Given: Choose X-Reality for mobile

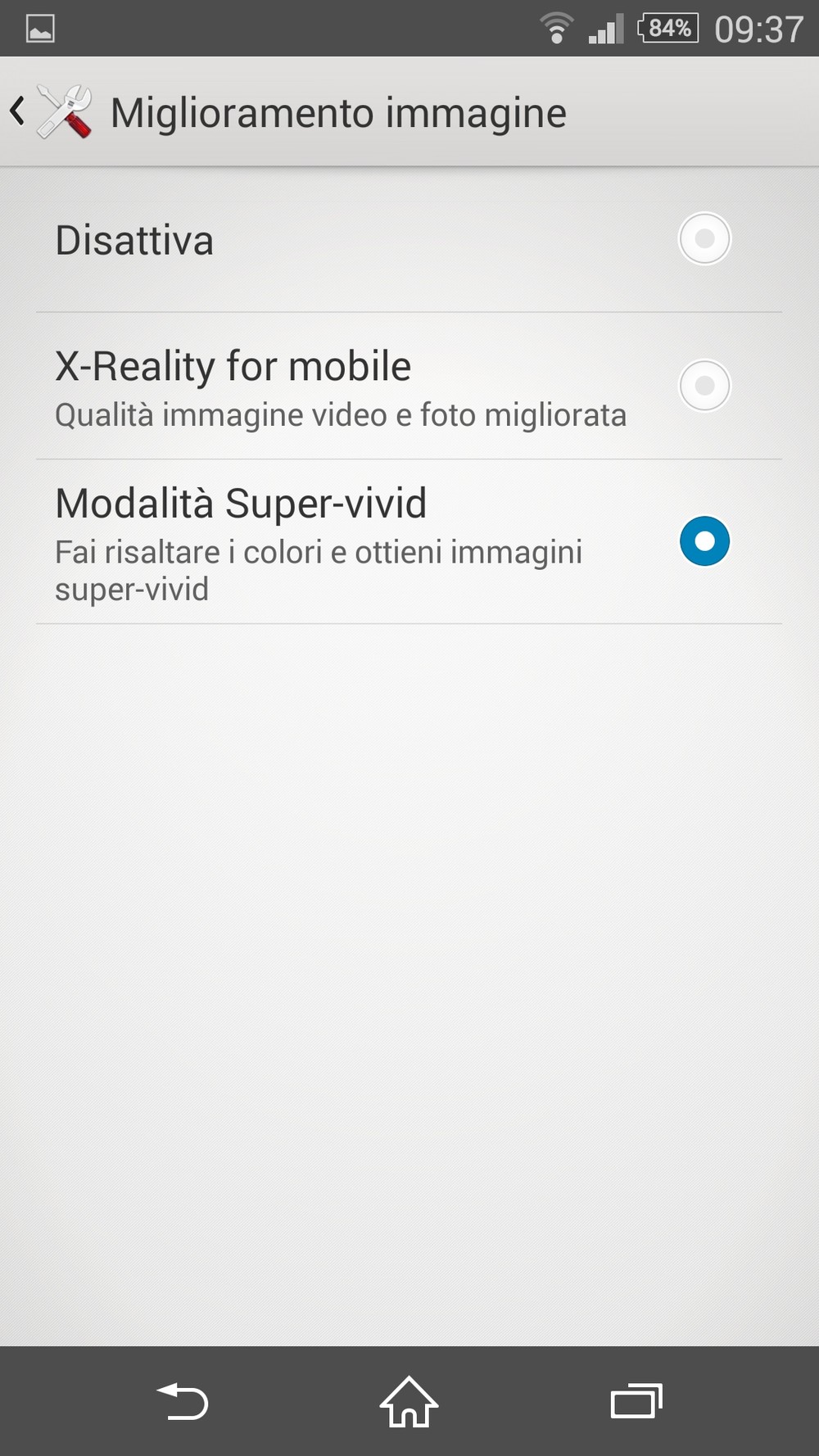Looking at the screenshot, I should (409, 386).
